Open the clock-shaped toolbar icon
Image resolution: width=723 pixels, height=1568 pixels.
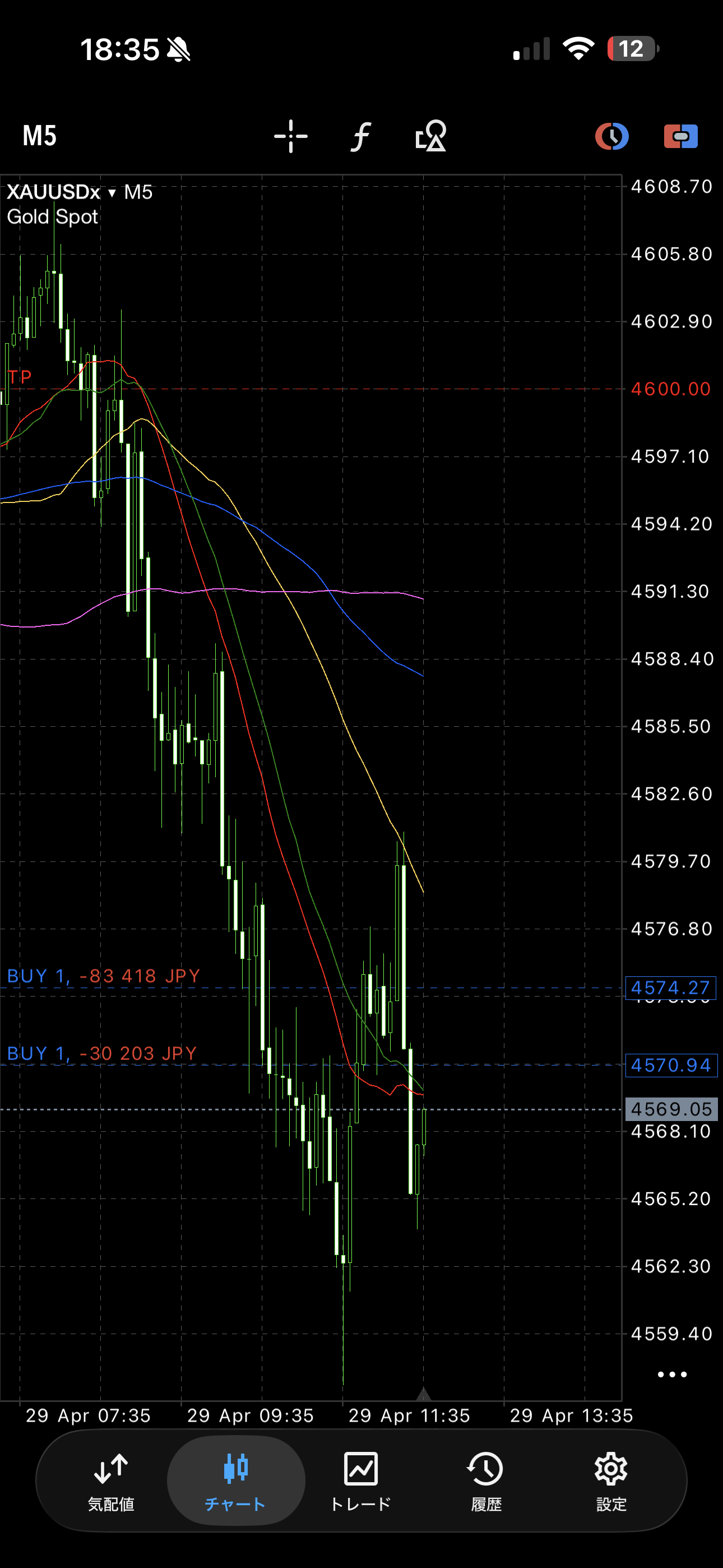click(x=611, y=136)
